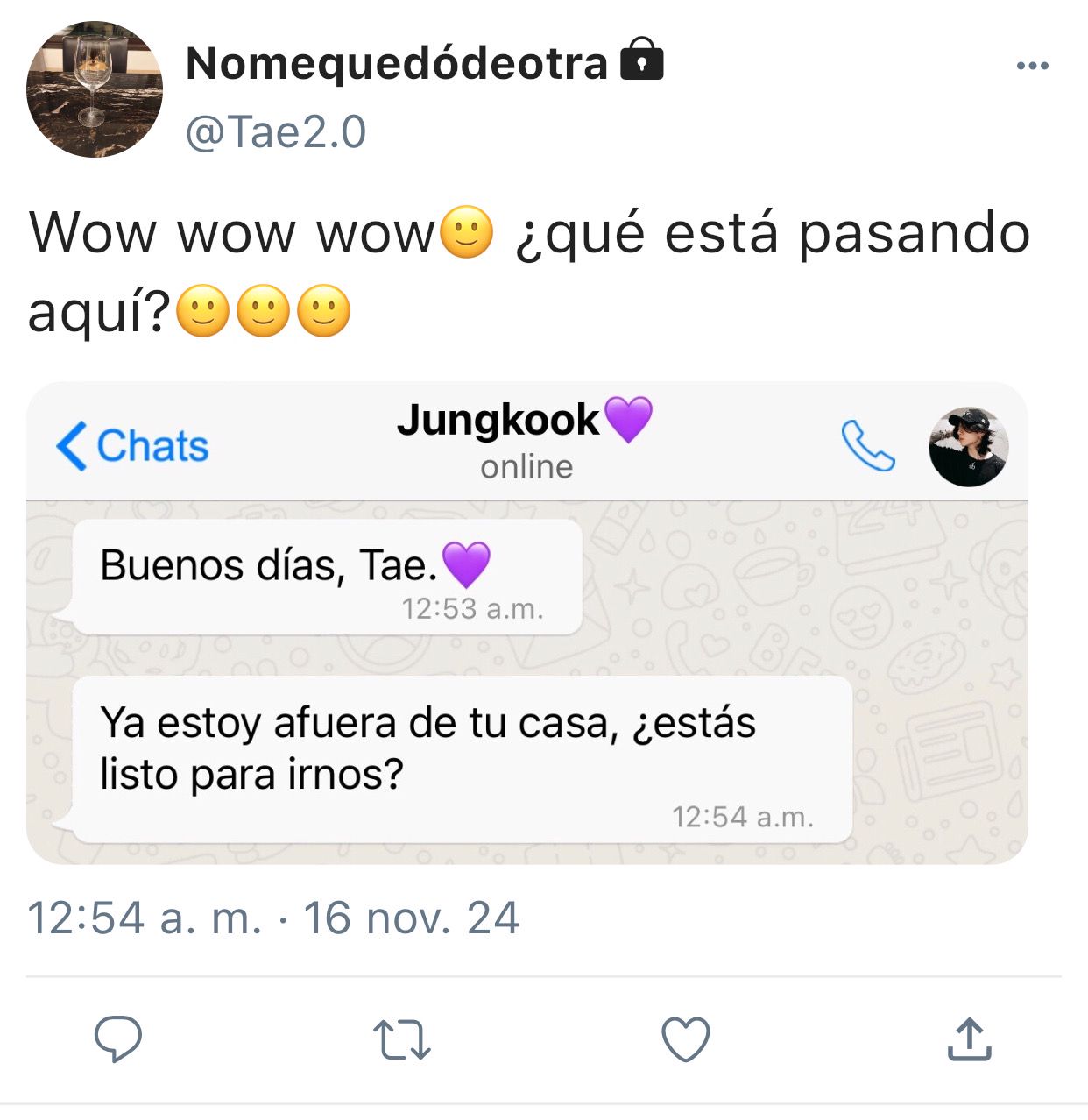Reply to this tweet

point(118,1038)
